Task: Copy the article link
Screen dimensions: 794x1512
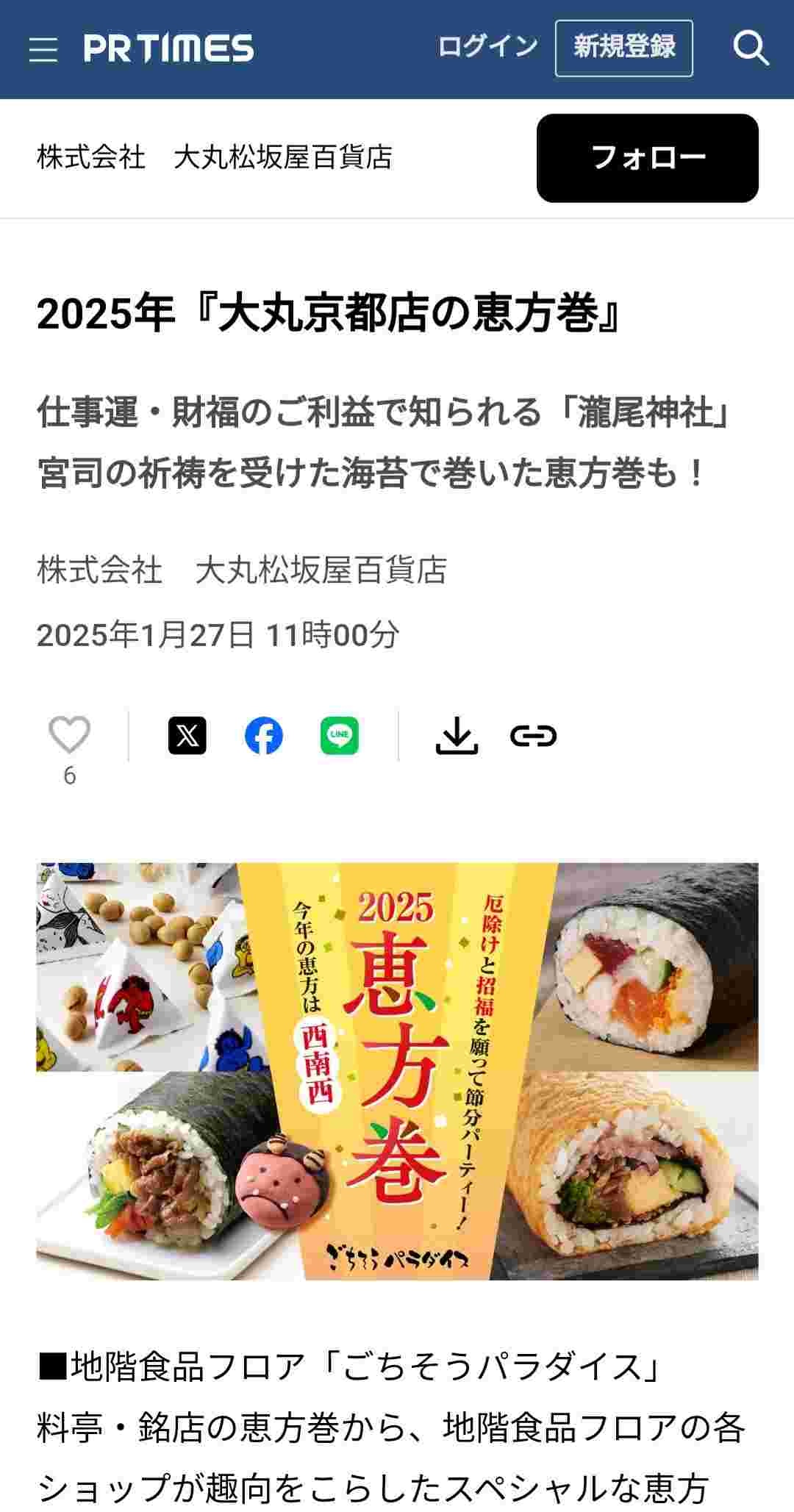Action: (533, 735)
